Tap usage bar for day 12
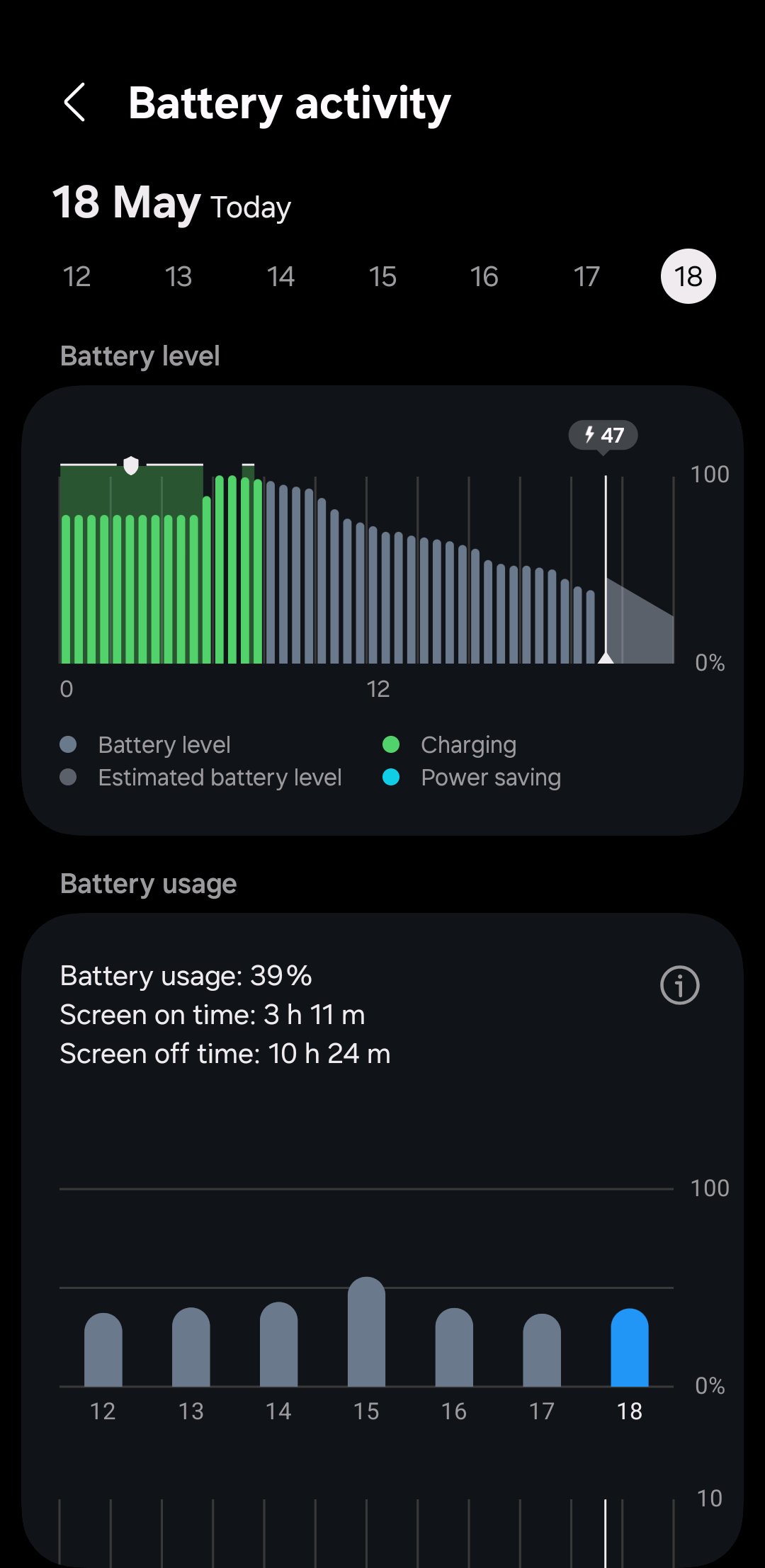This screenshot has height=1568, width=765. click(x=103, y=1350)
